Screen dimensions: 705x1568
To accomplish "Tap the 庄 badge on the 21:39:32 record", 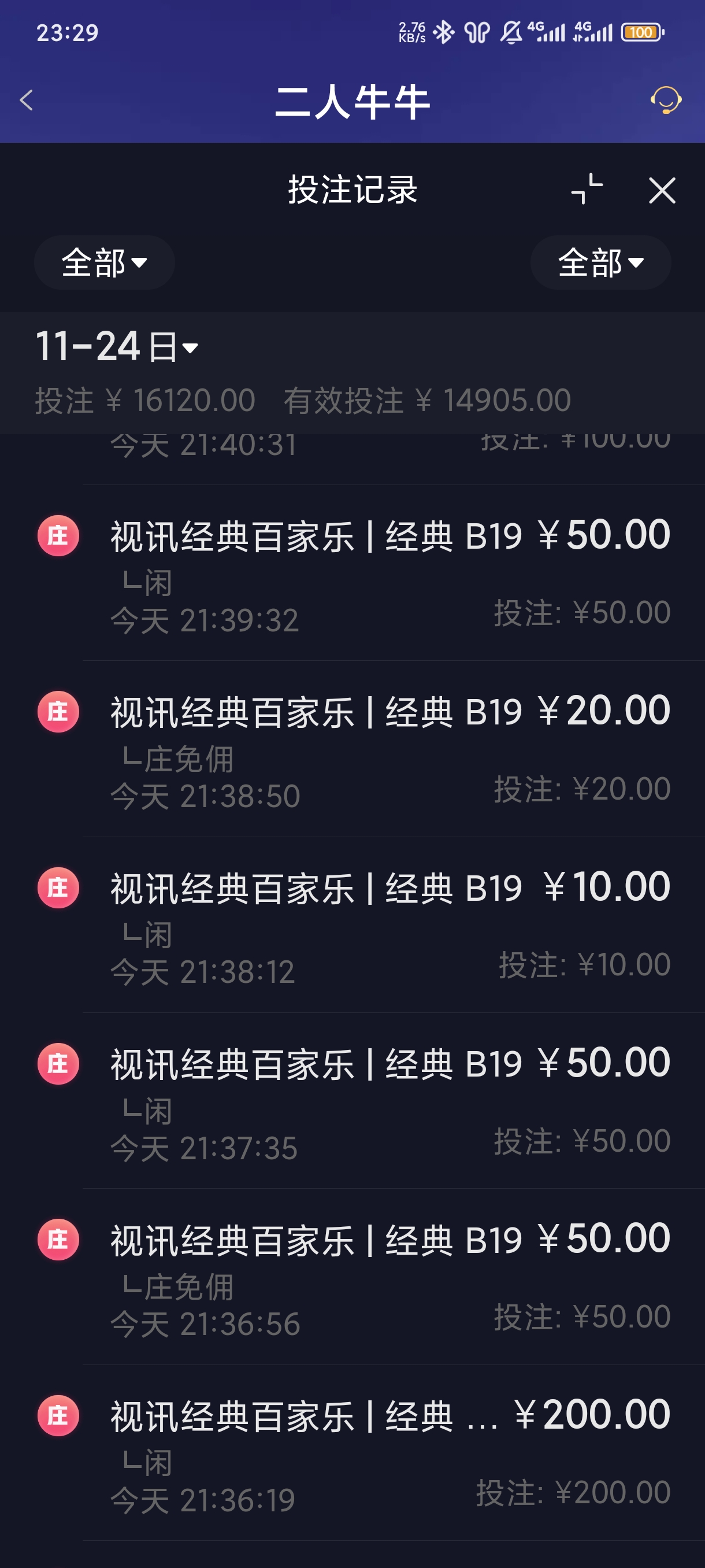I will (x=58, y=535).
